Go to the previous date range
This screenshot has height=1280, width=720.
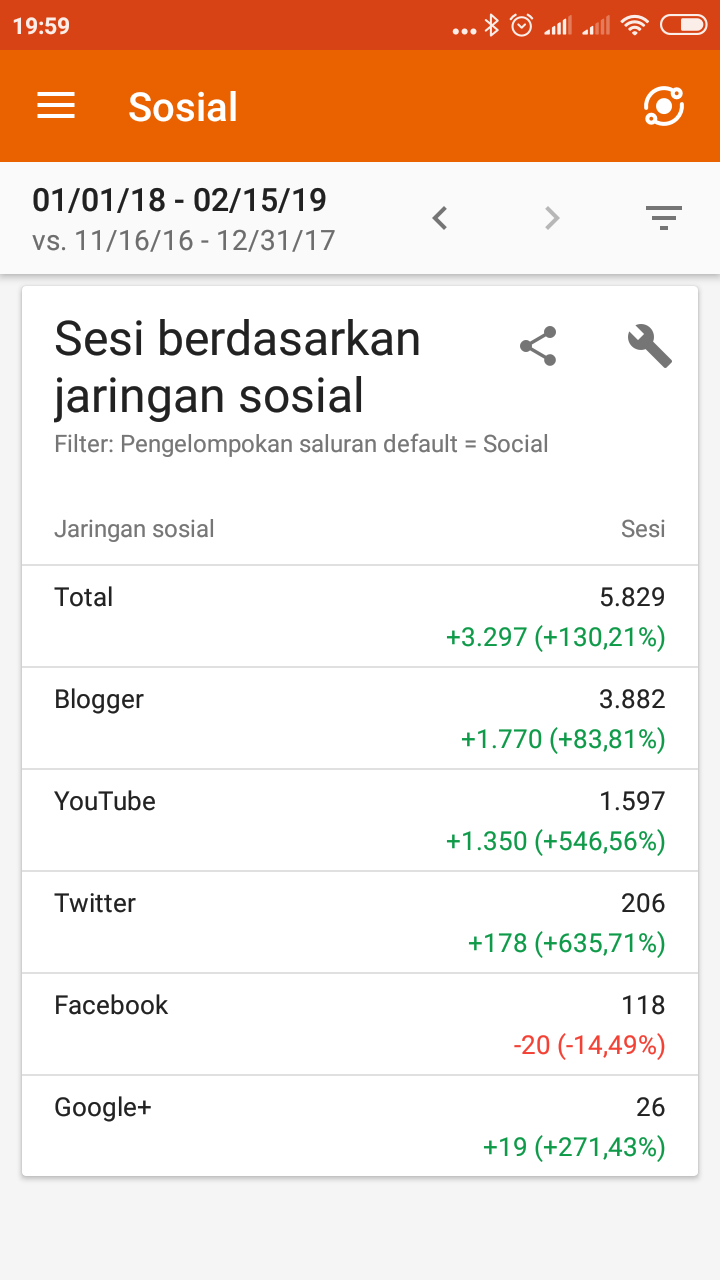tap(439, 218)
